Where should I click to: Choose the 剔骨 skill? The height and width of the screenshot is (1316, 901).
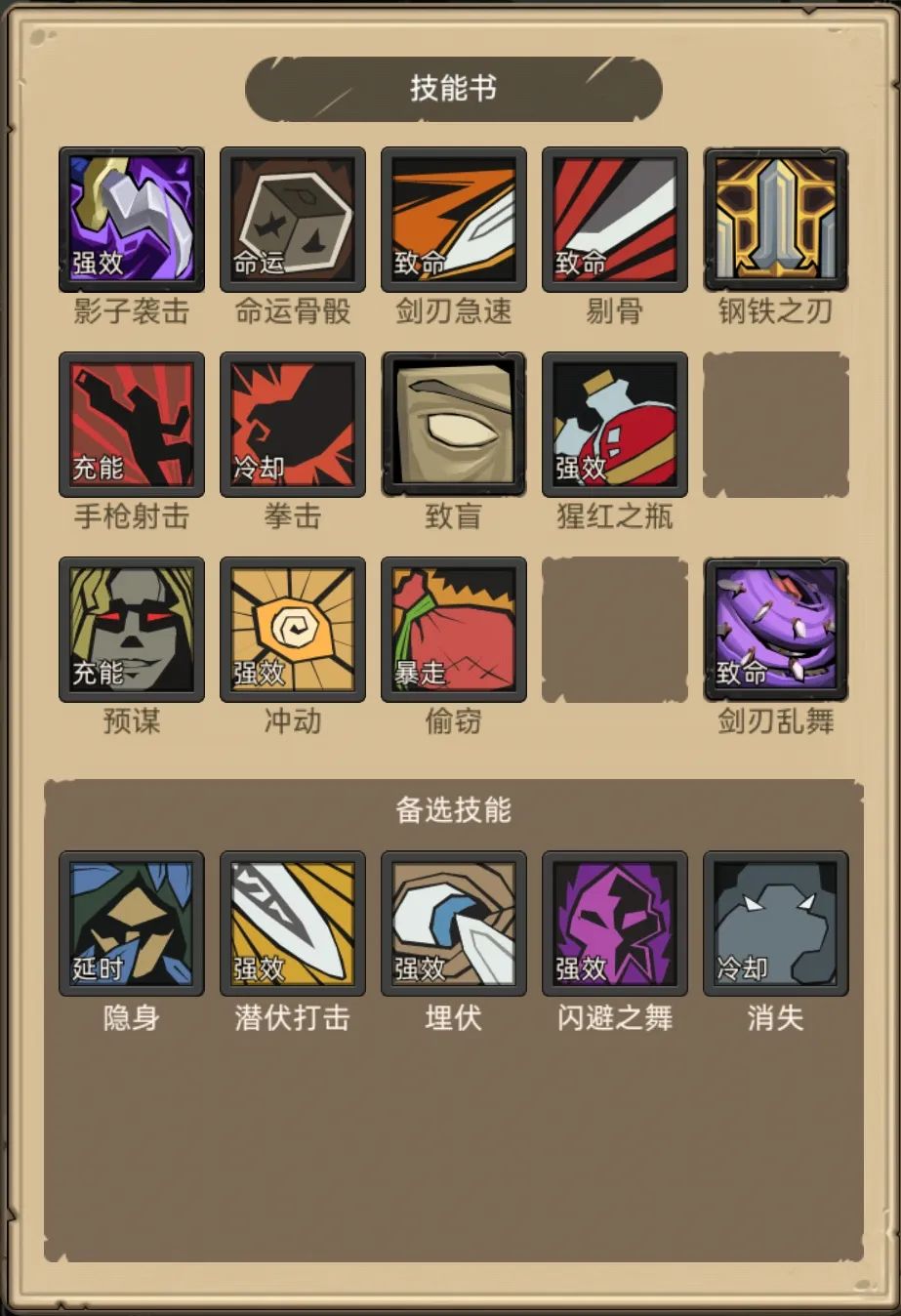pyautogui.click(x=615, y=220)
